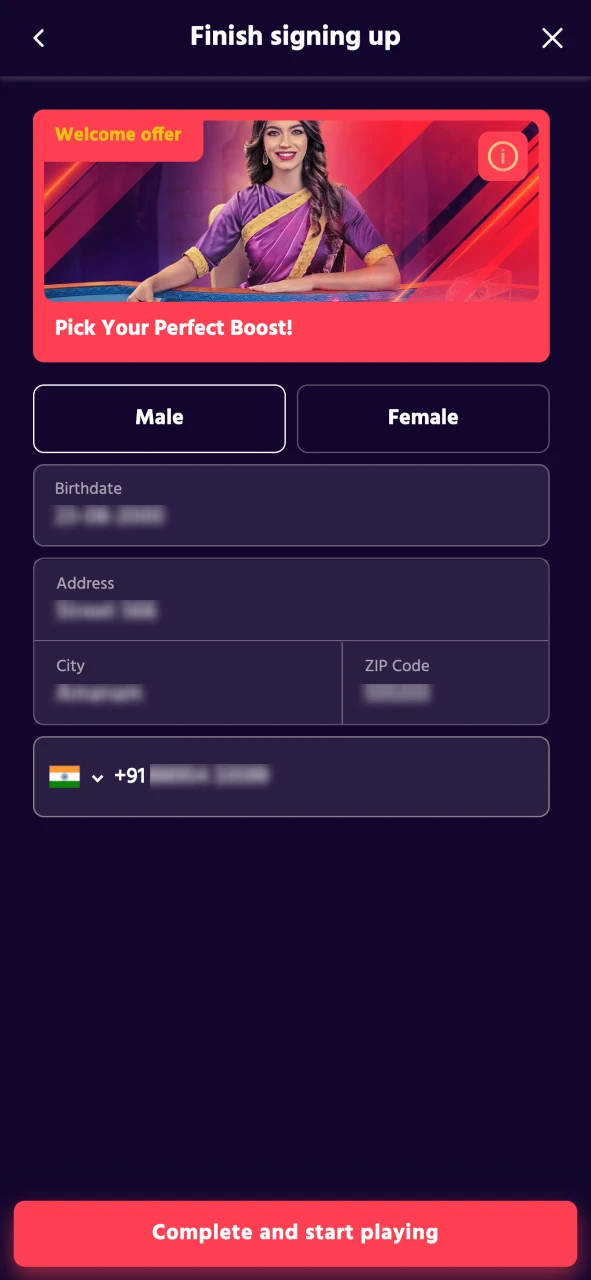Open welcome offer info icon
Screen dimensions: 591x1280
[502, 156]
